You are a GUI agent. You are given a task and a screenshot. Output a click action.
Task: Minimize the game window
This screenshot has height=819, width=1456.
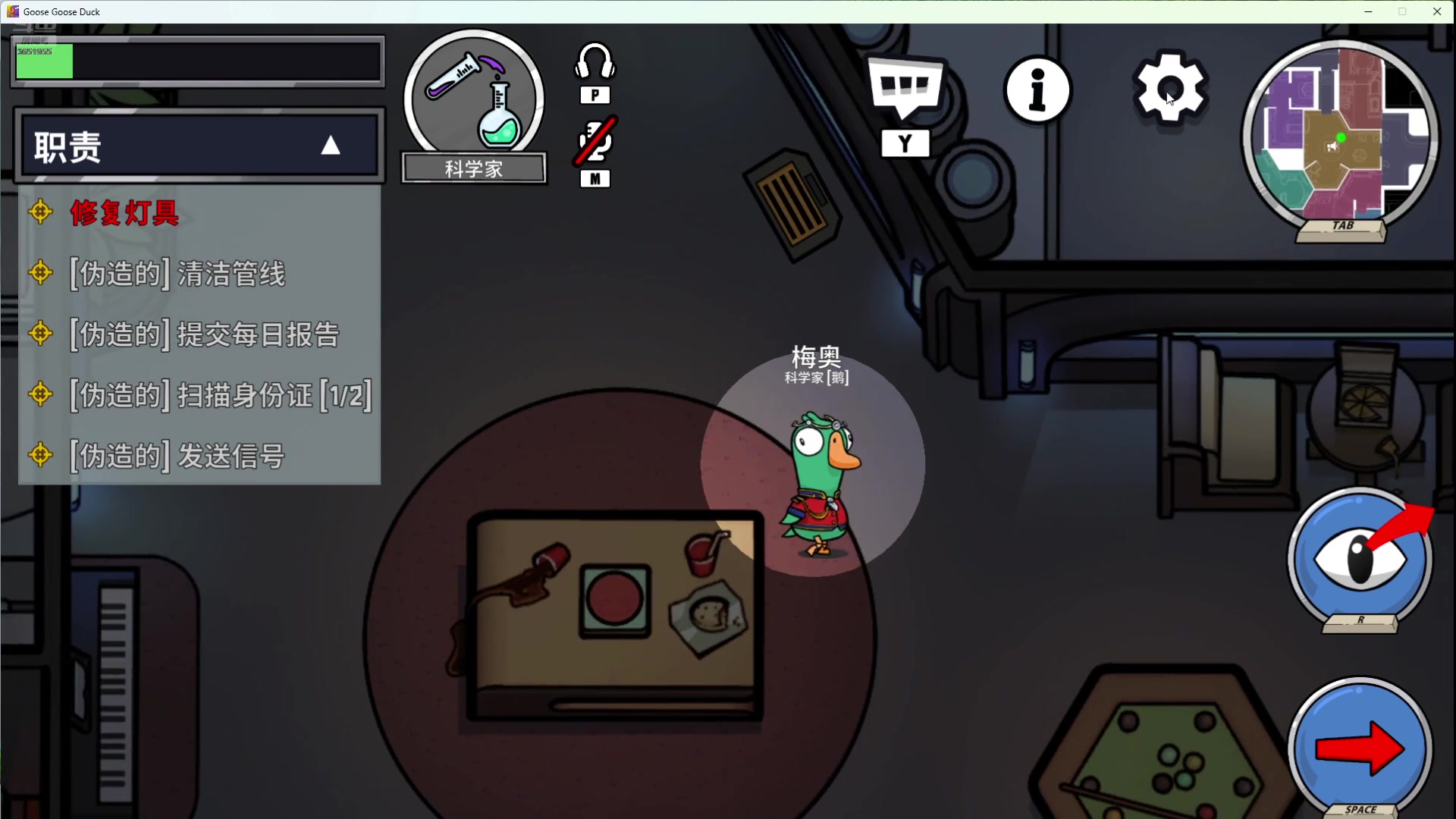[x=1368, y=11]
